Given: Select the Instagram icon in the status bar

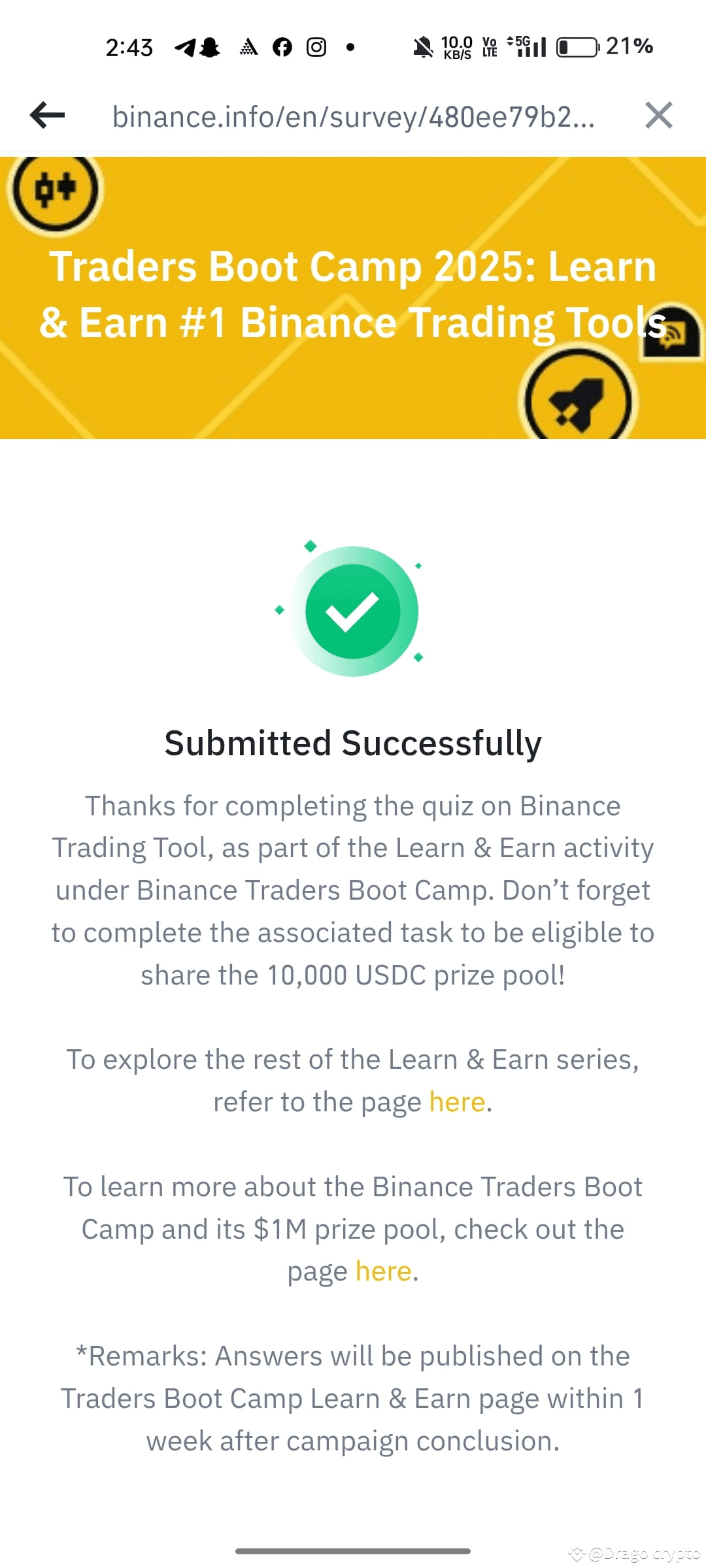Looking at the screenshot, I should (x=316, y=46).
